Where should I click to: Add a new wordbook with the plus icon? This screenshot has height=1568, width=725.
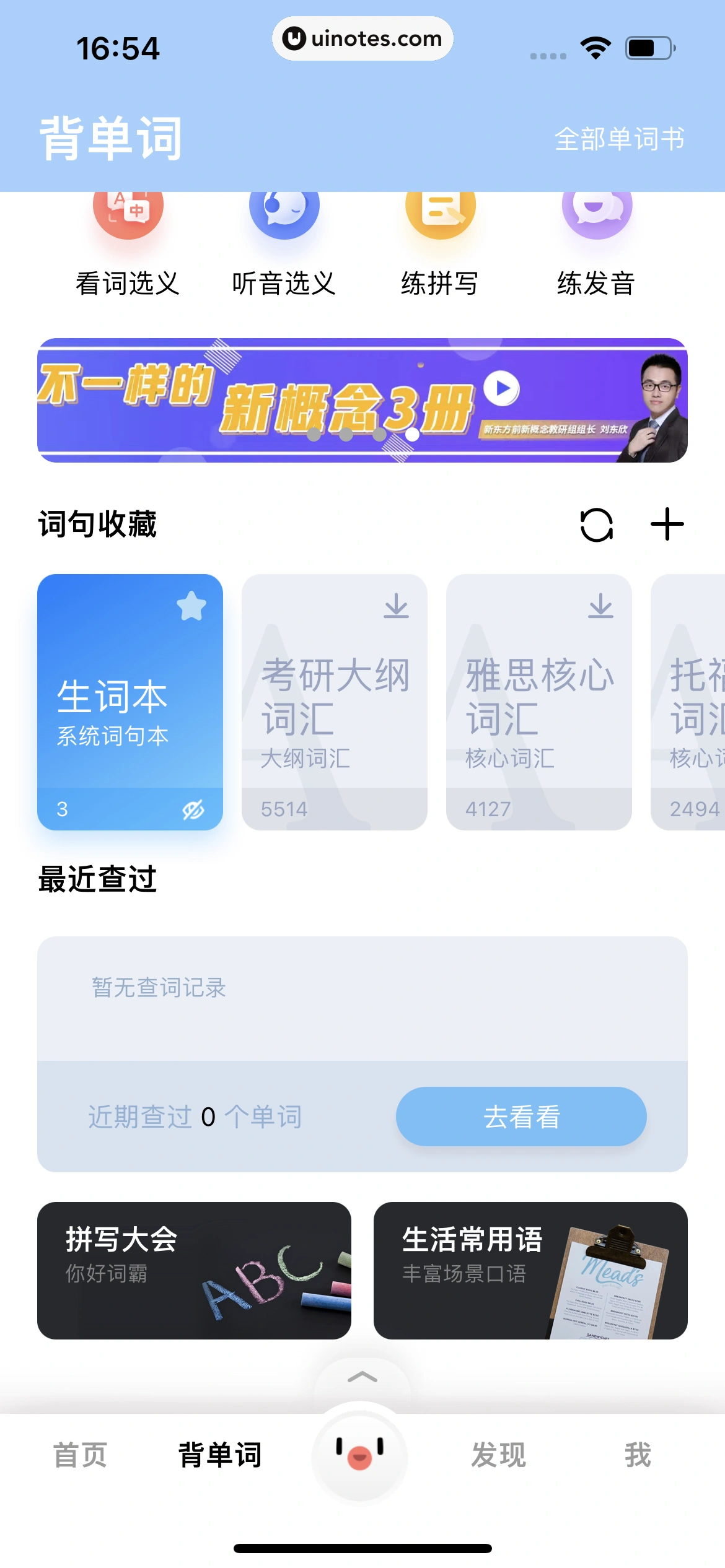click(669, 524)
